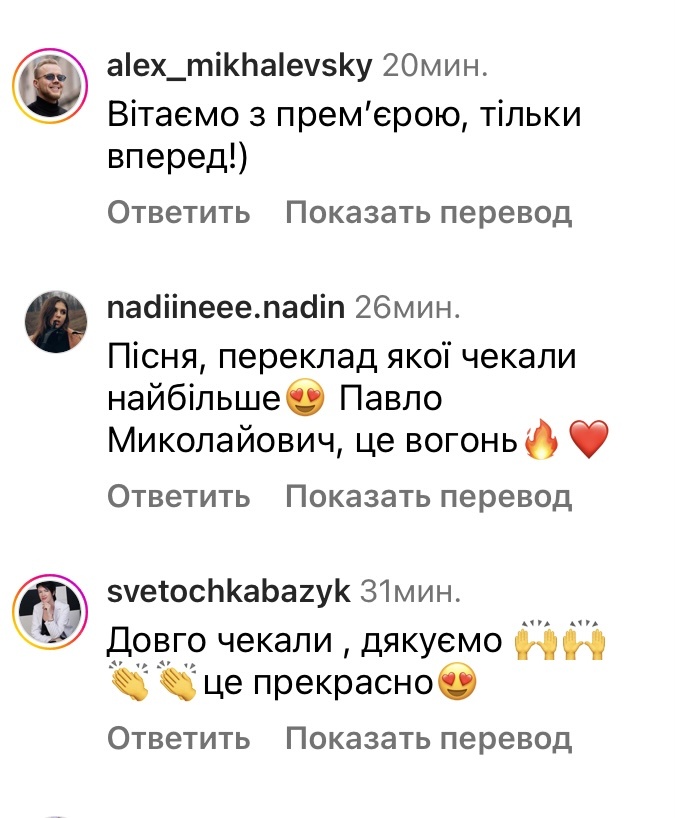This screenshot has height=818, width=675.
Task: Show translation of alex_mikhalevsky's comment
Action: coord(428,213)
